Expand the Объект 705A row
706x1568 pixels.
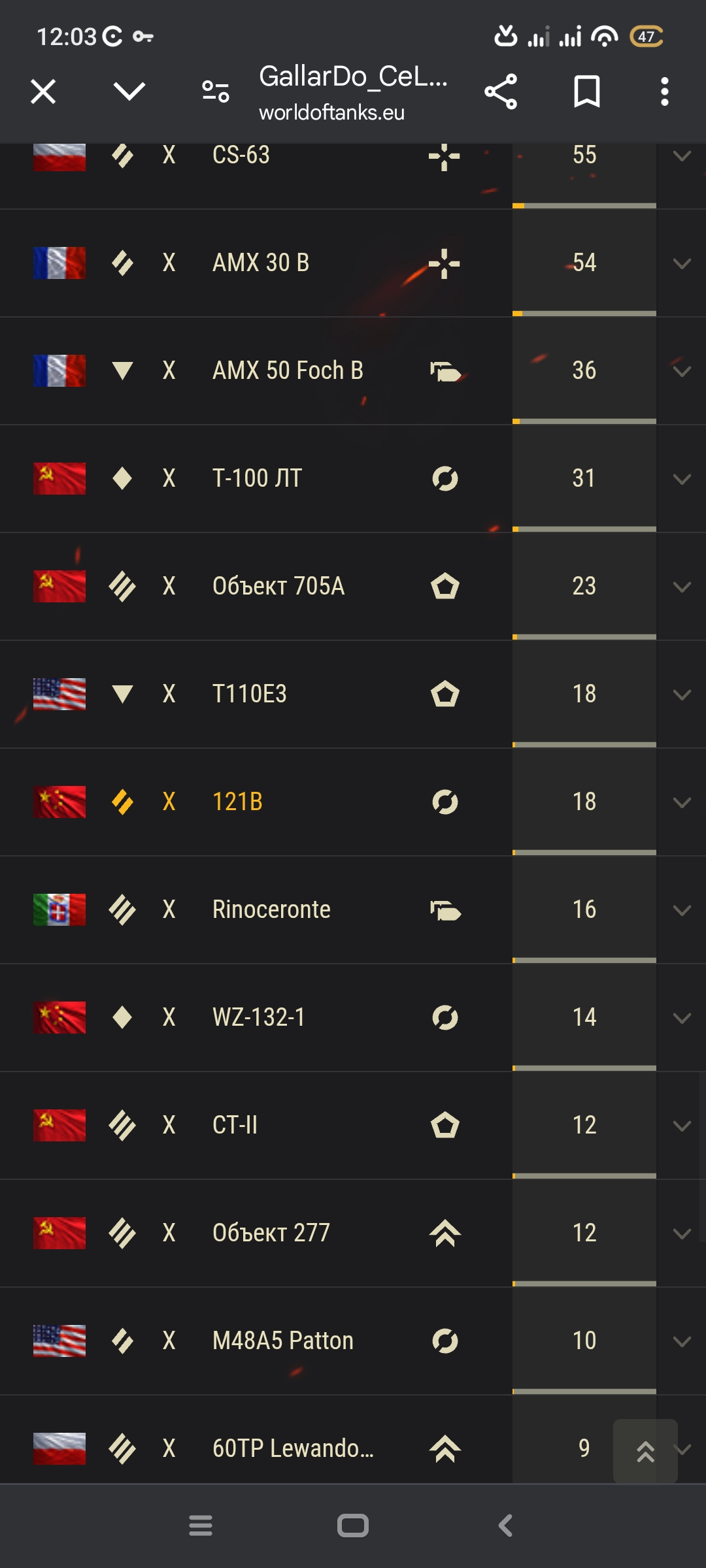click(682, 587)
